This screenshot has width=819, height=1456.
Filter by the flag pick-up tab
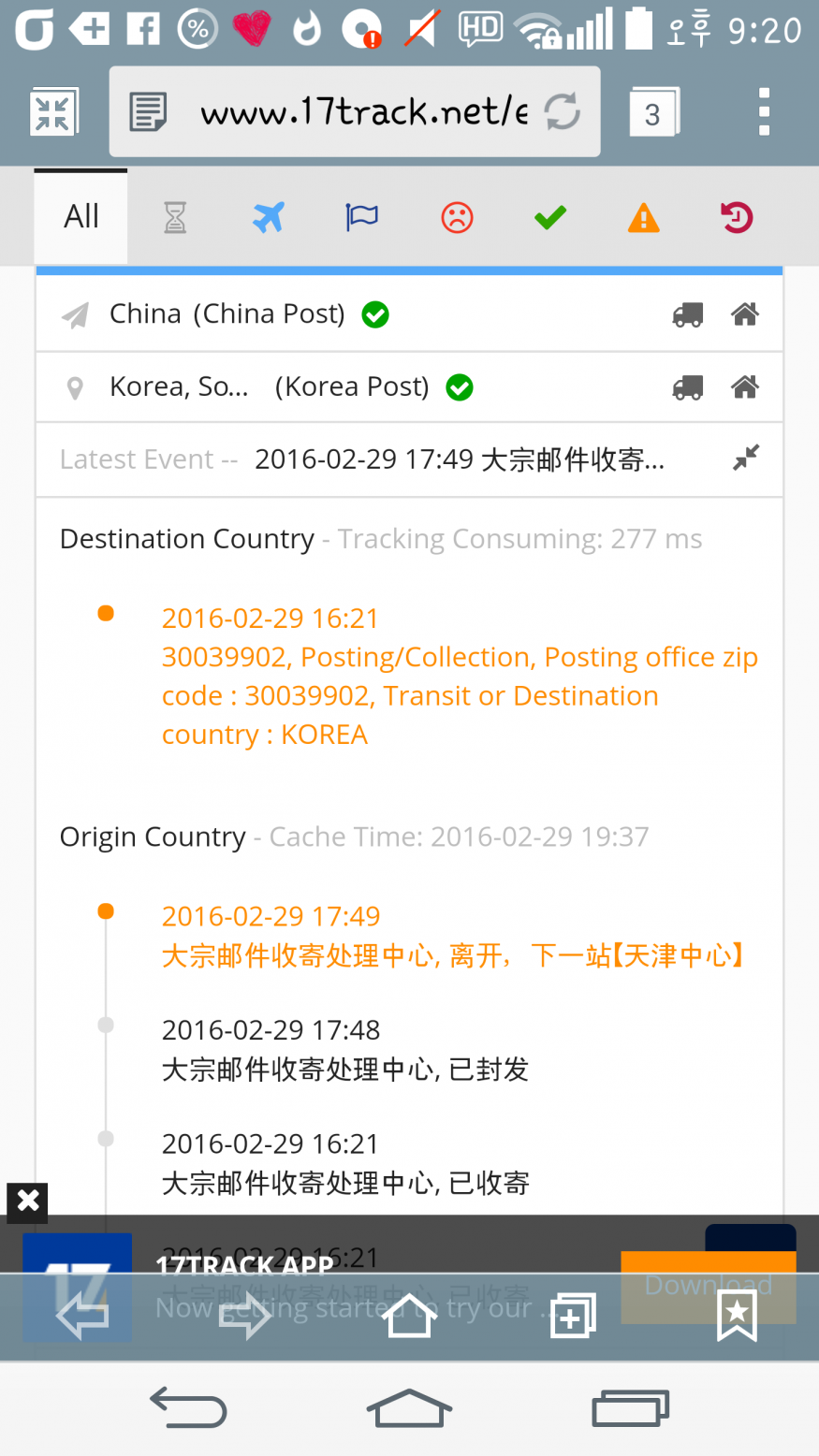point(362,218)
